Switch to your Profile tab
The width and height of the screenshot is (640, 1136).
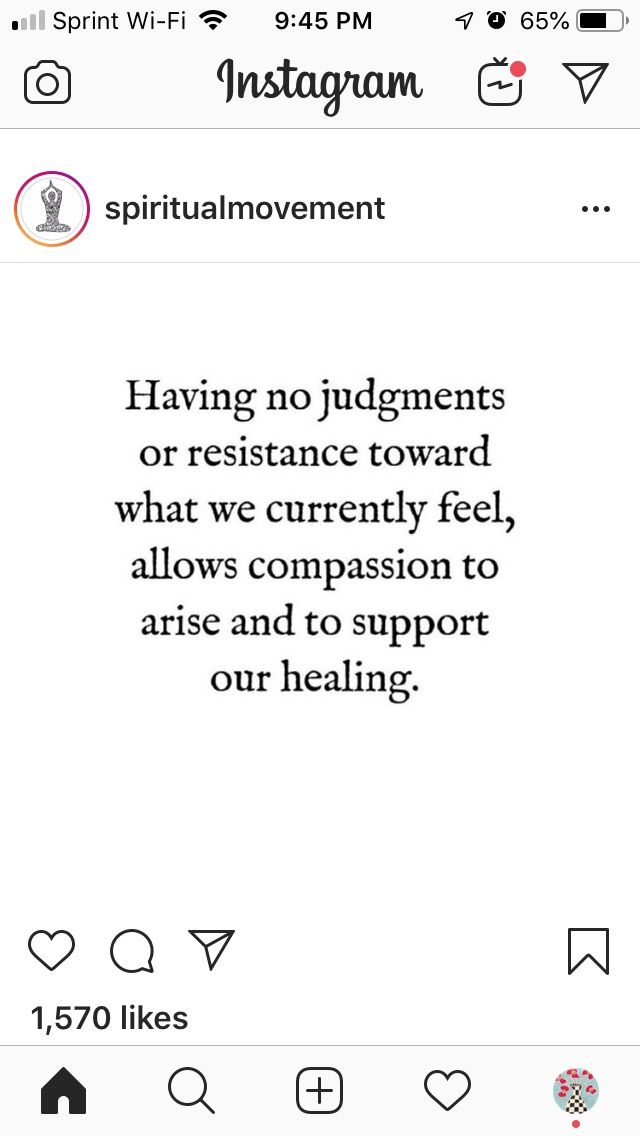point(575,1090)
